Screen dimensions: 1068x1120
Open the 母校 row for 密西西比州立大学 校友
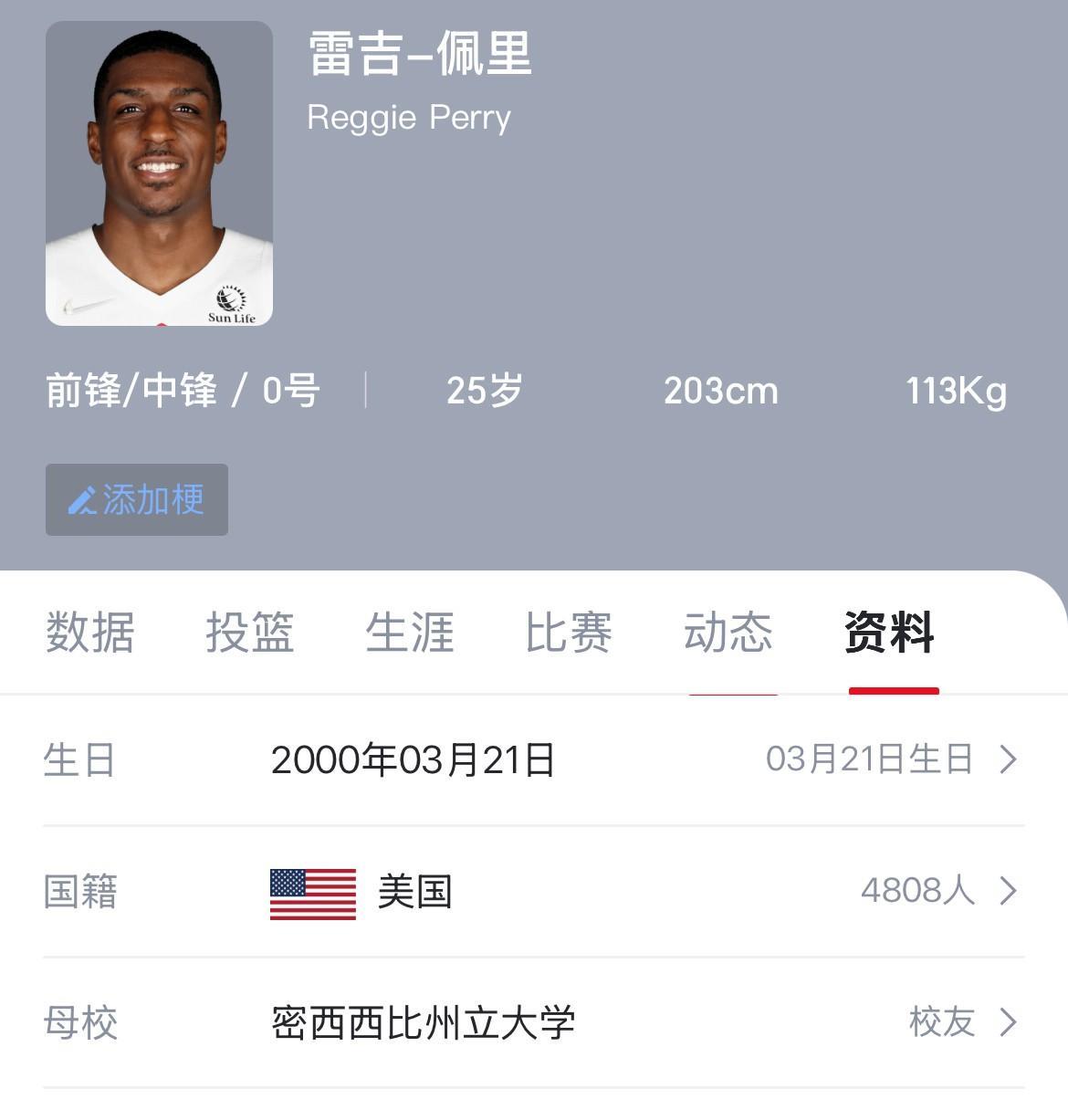(x=533, y=1022)
